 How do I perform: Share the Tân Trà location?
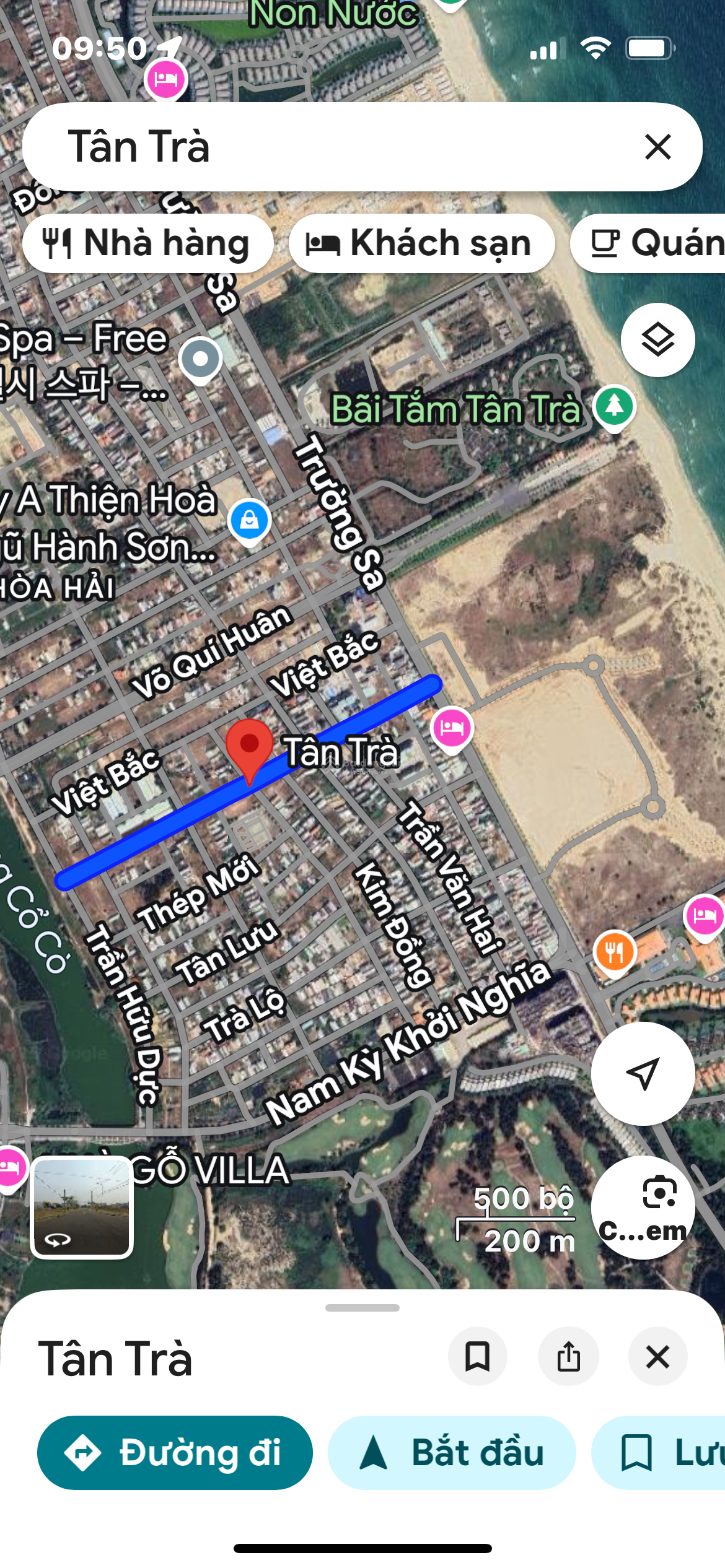[568, 1356]
